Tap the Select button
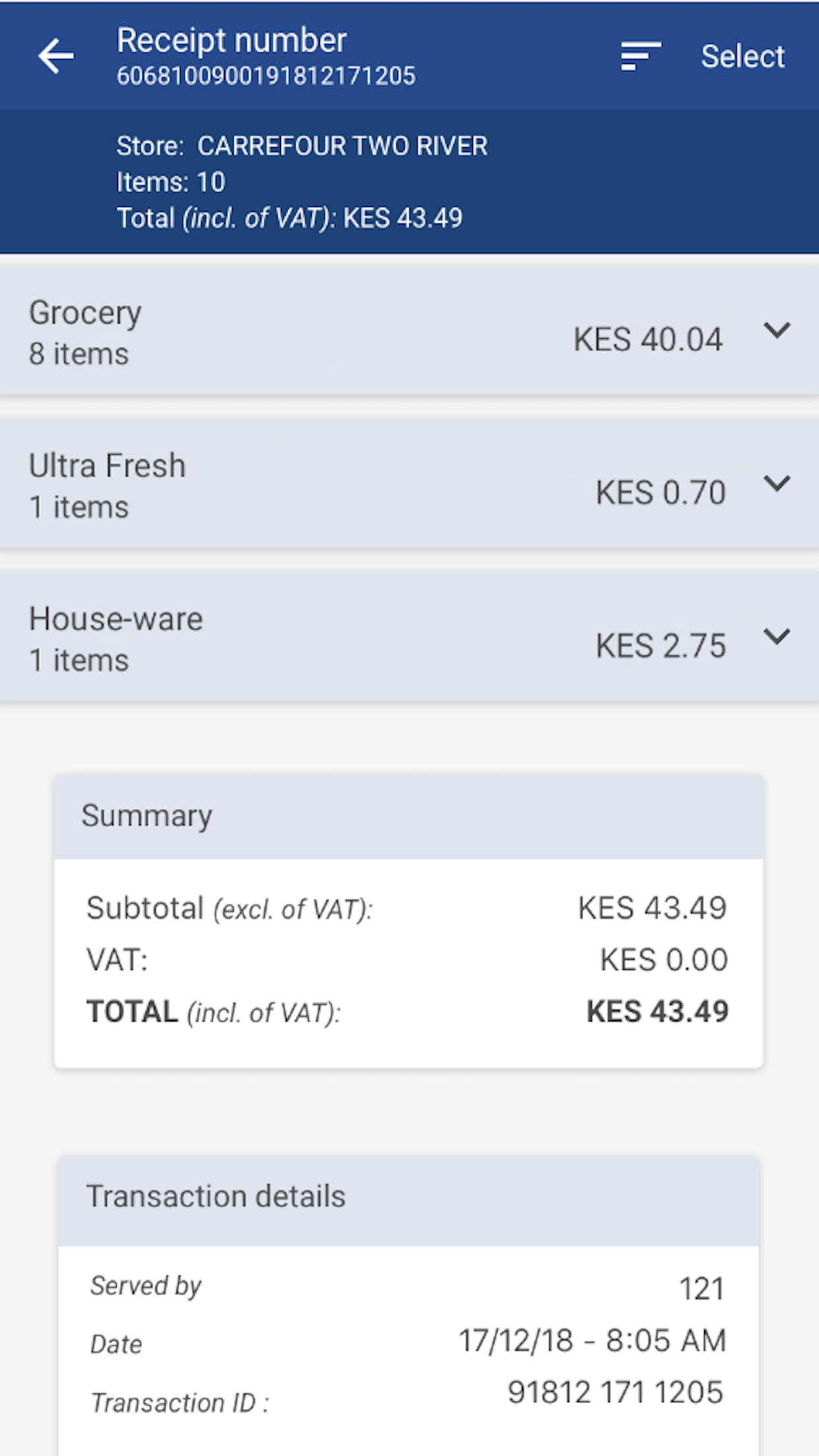This screenshot has height=1456, width=819. [743, 57]
